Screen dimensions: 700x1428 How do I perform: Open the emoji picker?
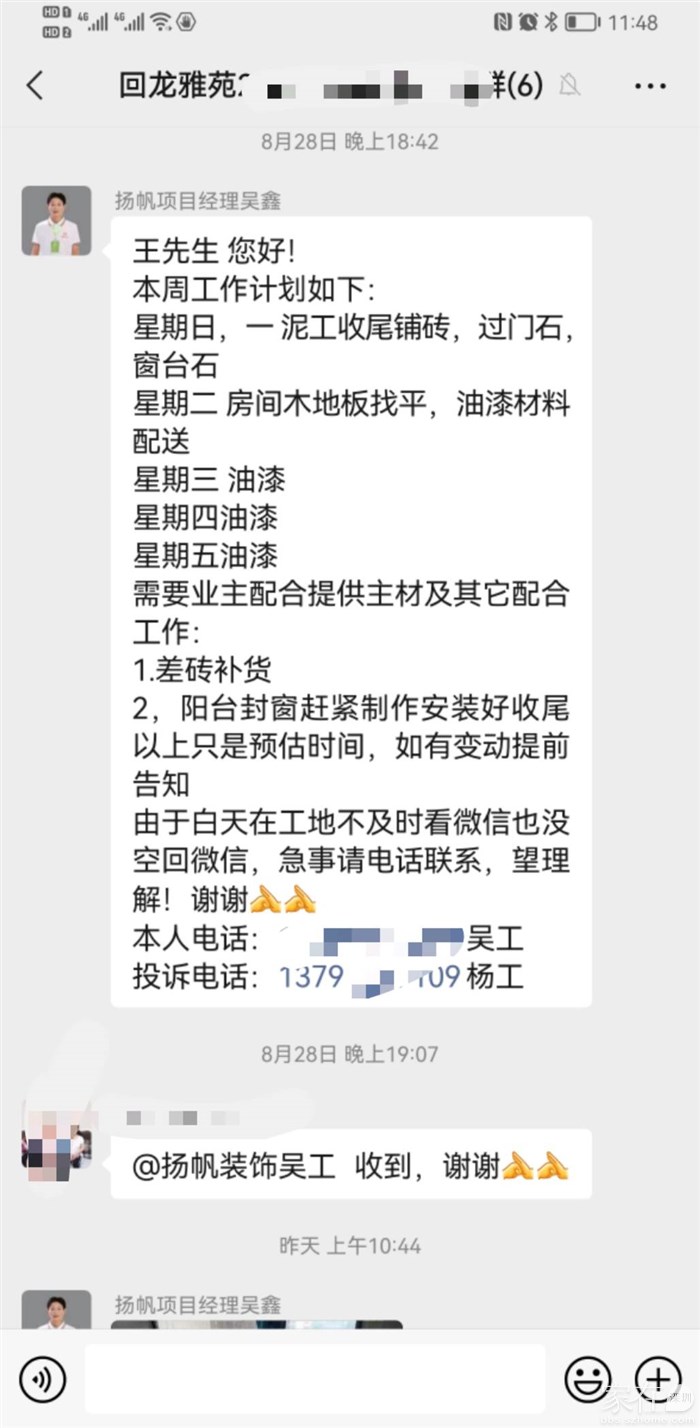tap(588, 1380)
